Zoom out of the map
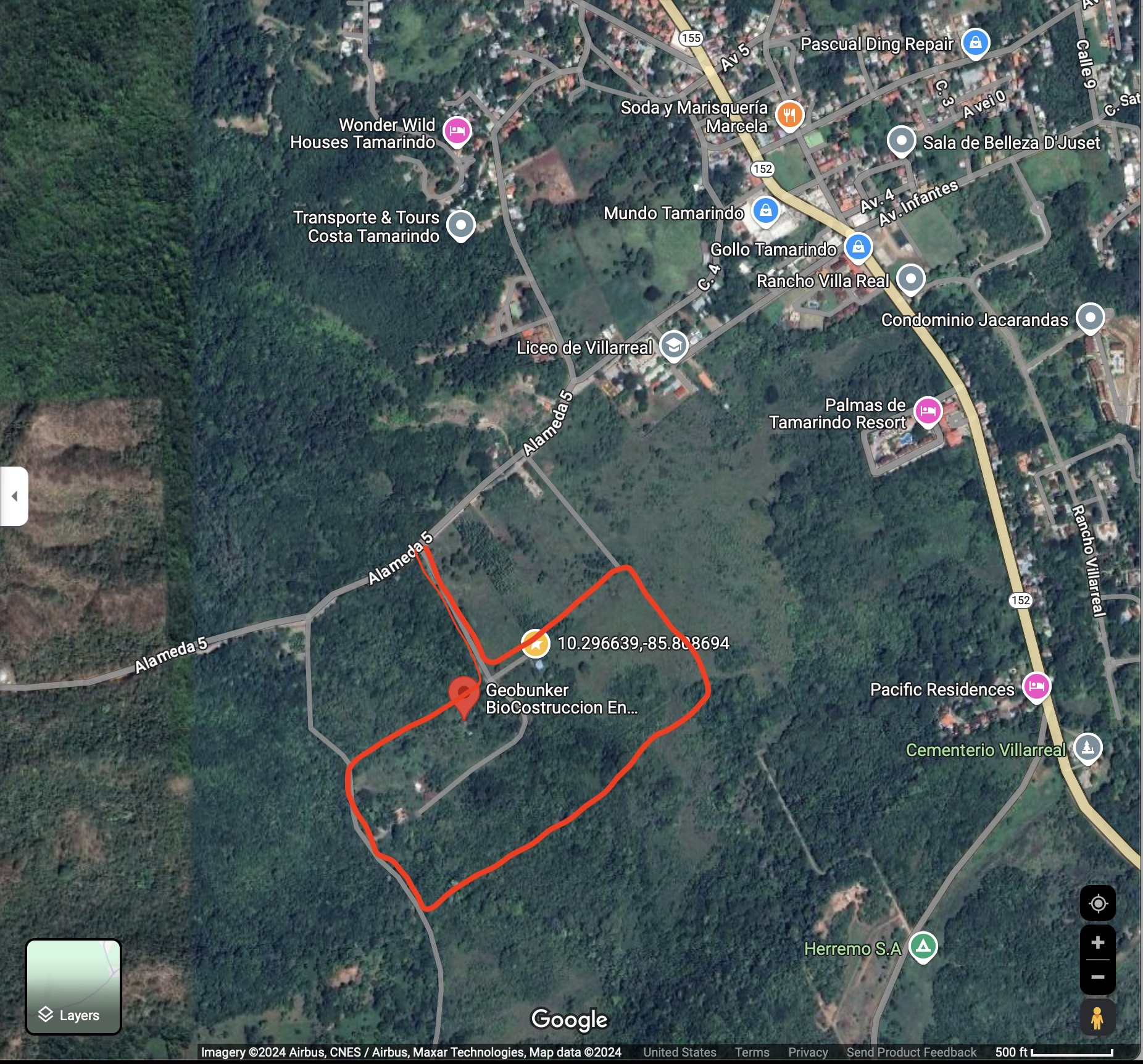 click(x=1097, y=977)
